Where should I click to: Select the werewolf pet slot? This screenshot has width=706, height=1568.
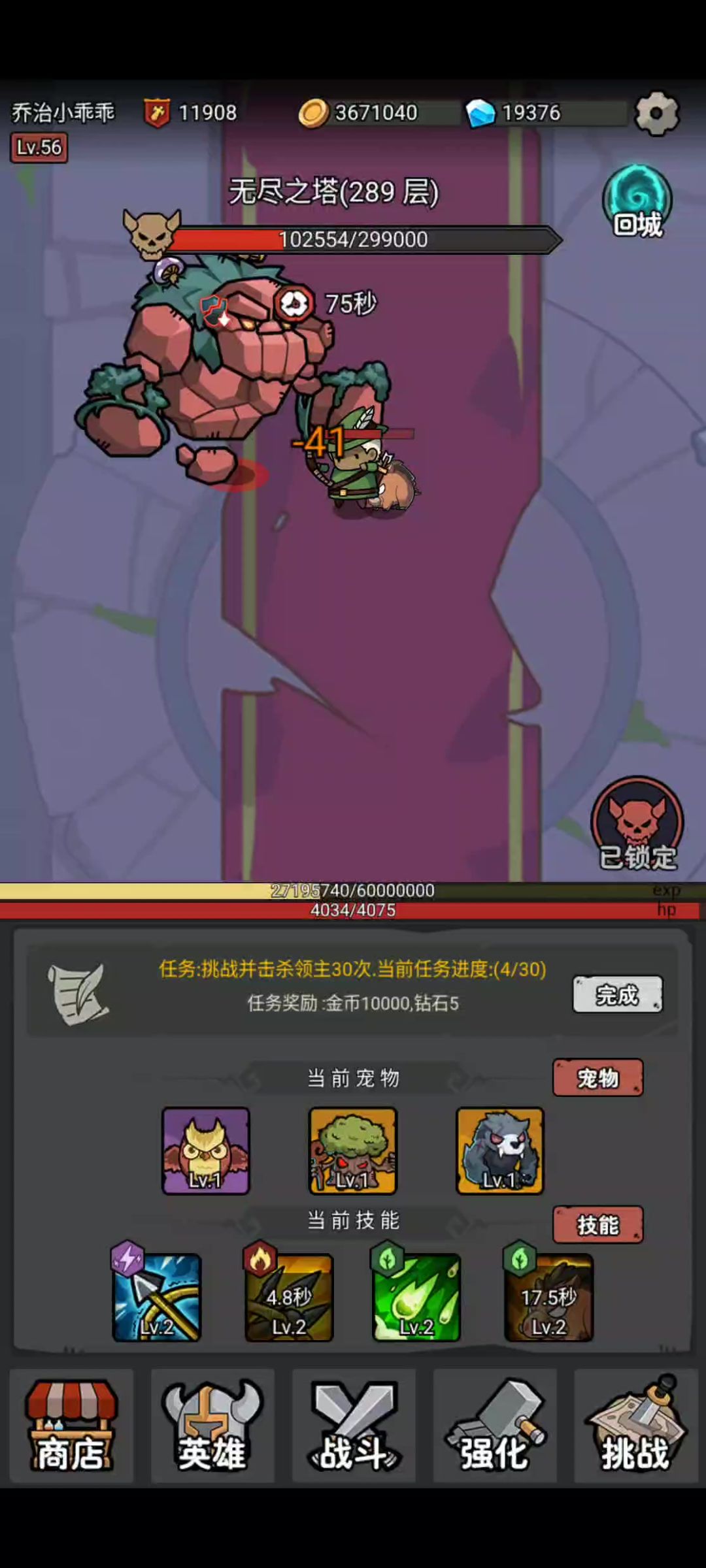[500, 1151]
